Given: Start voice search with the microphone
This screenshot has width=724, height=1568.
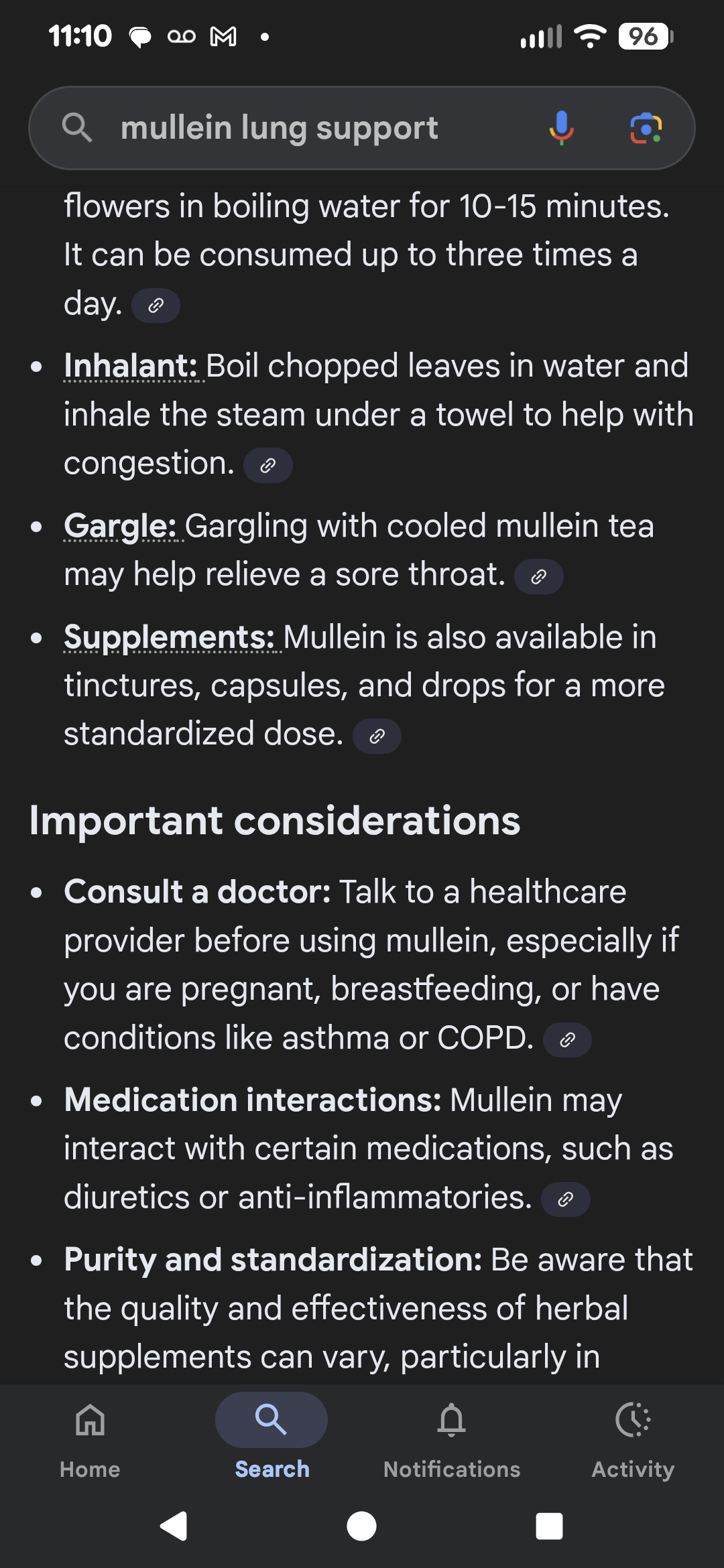Looking at the screenshot, I should pos(561,127).
